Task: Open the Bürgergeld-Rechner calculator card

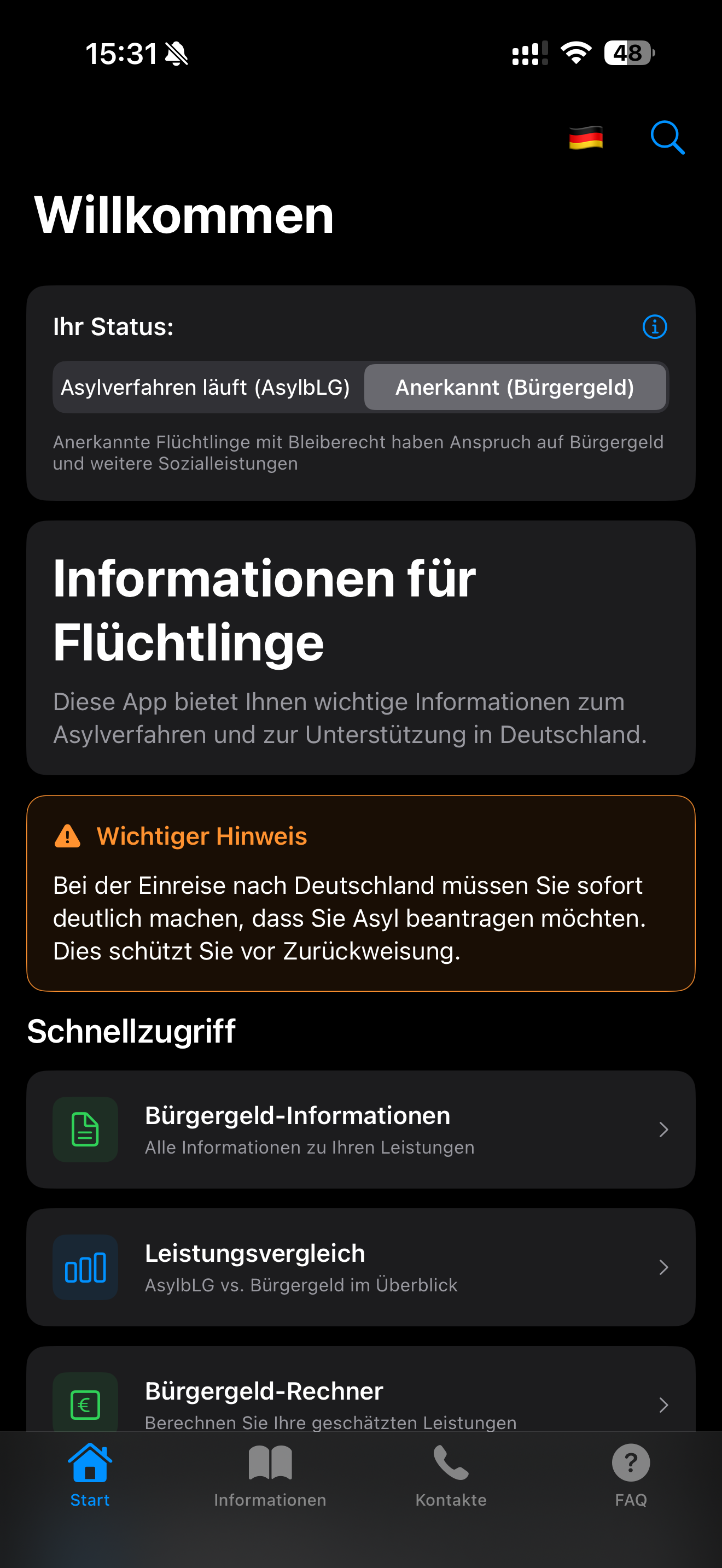Action: pos(360,1405)
